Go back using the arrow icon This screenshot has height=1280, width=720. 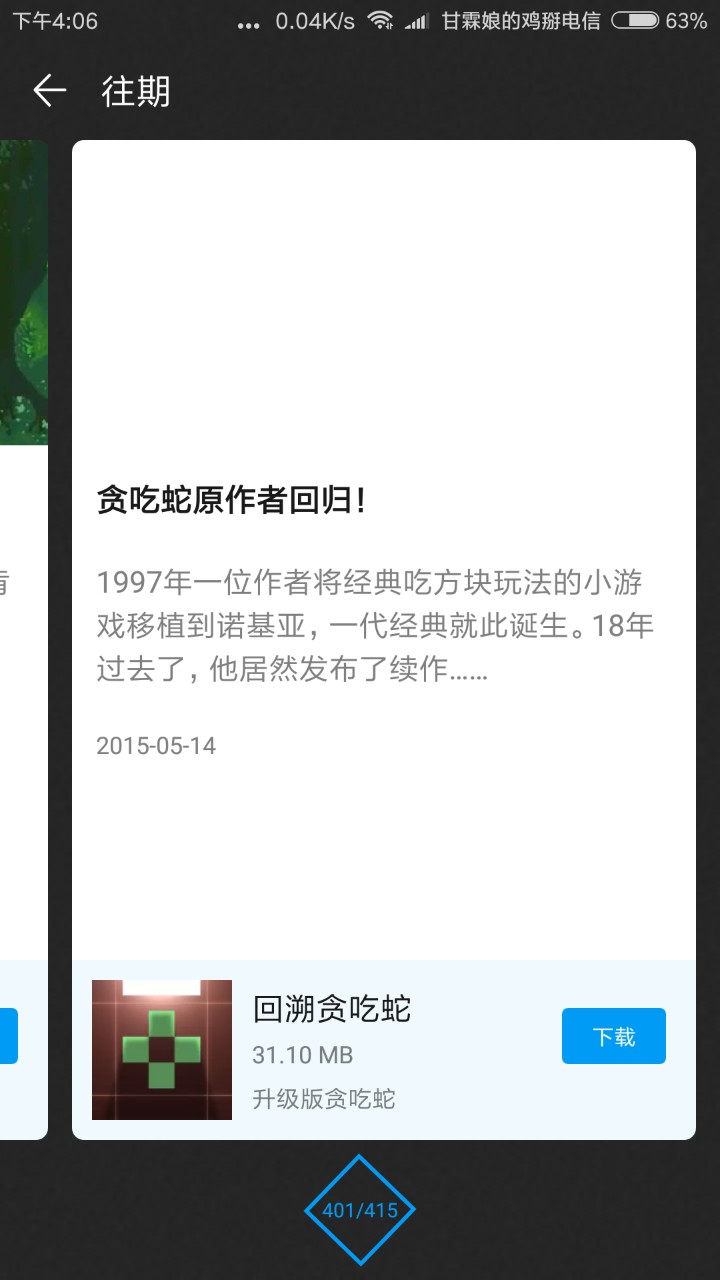pos(49,91)
